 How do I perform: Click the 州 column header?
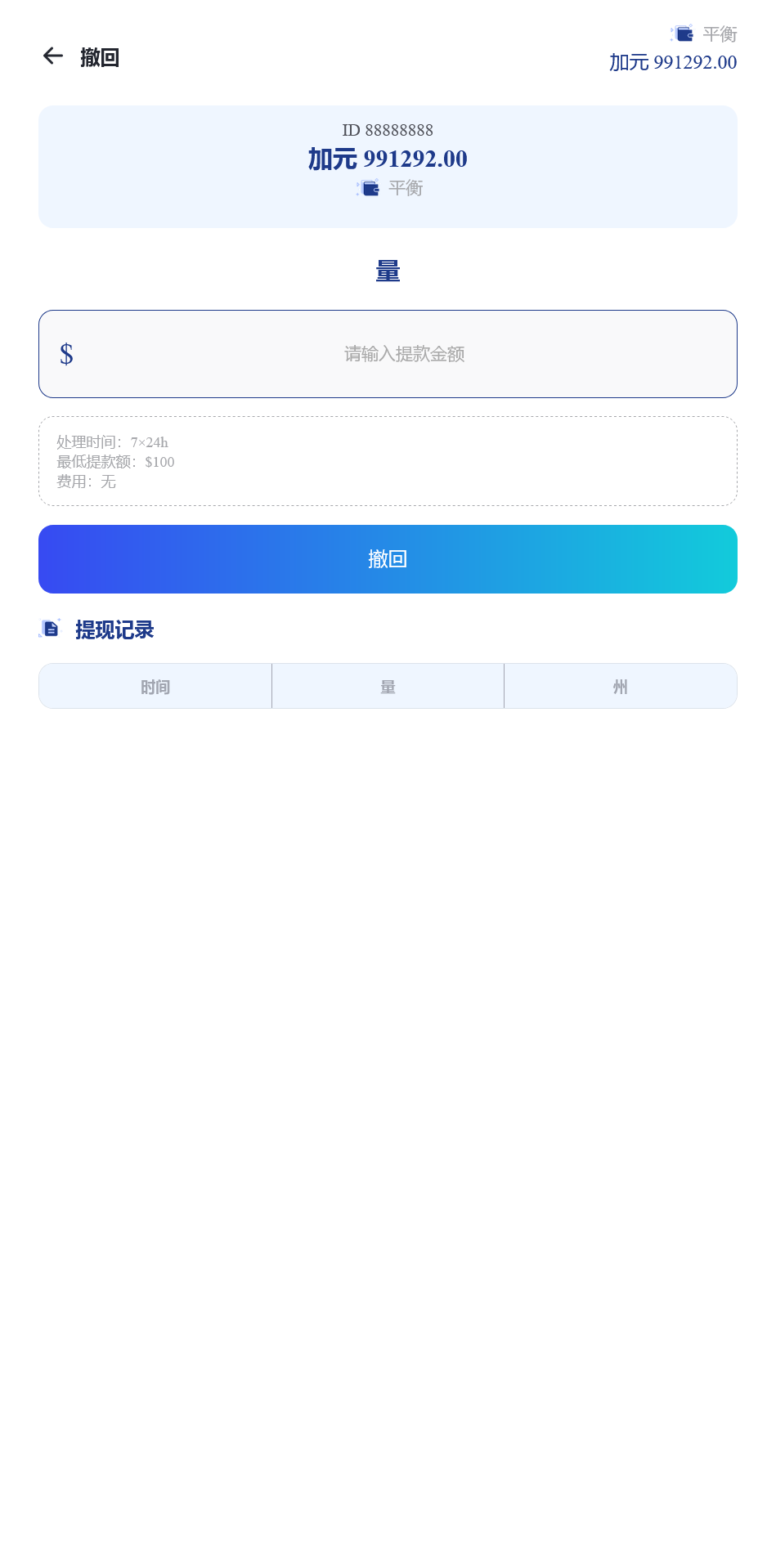[620, 686]
